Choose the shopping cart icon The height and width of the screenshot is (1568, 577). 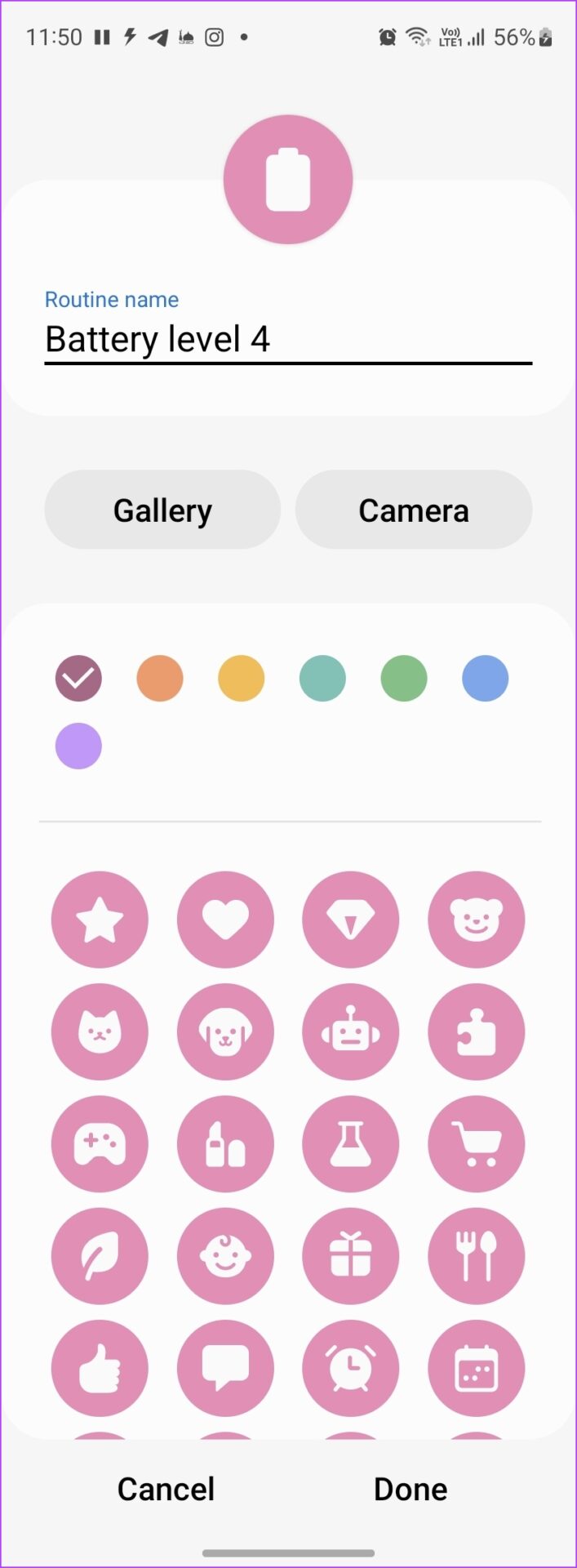[x=477, y=1144]
